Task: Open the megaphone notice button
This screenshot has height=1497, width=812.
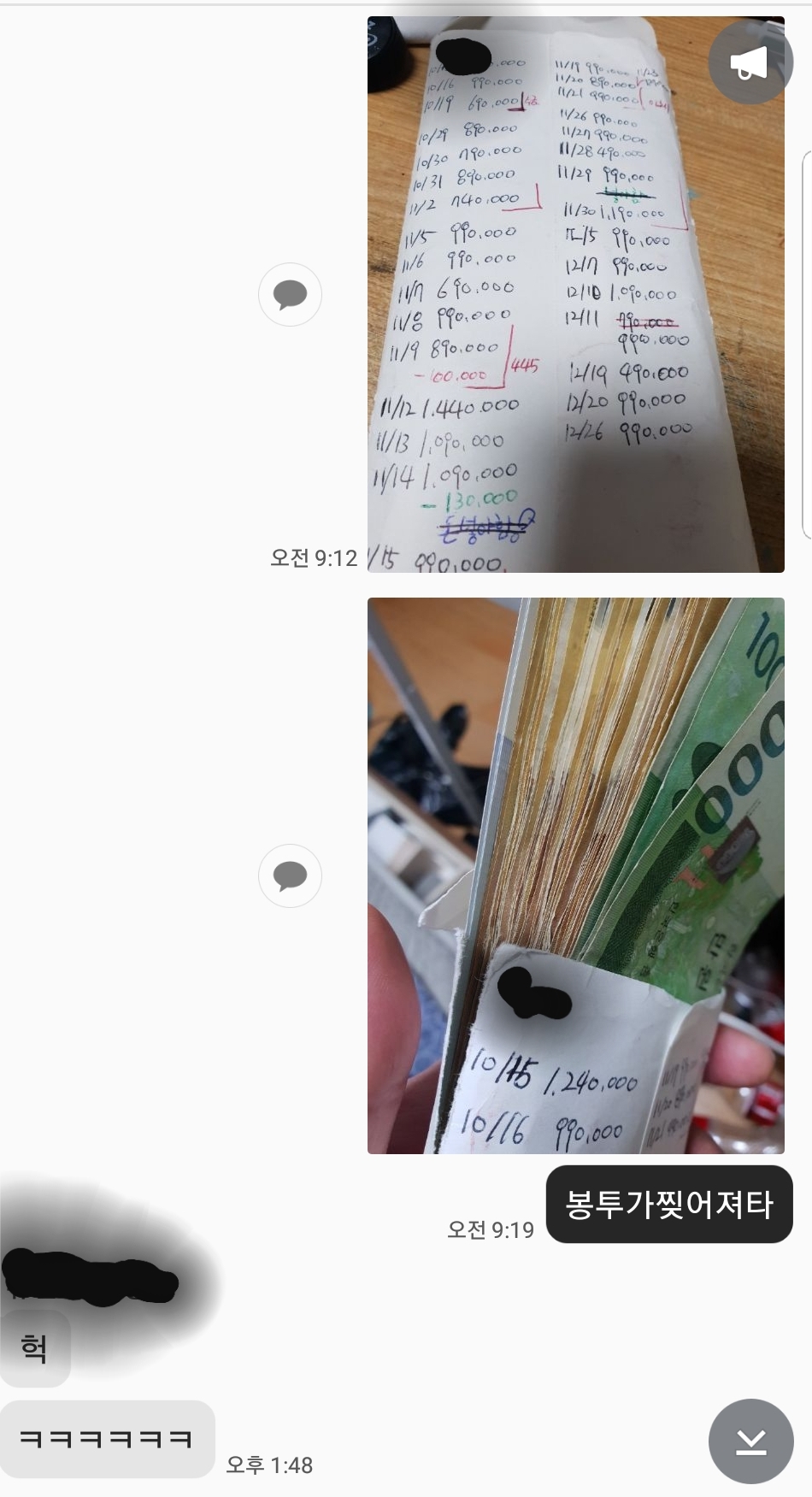Action: (749, 62)
